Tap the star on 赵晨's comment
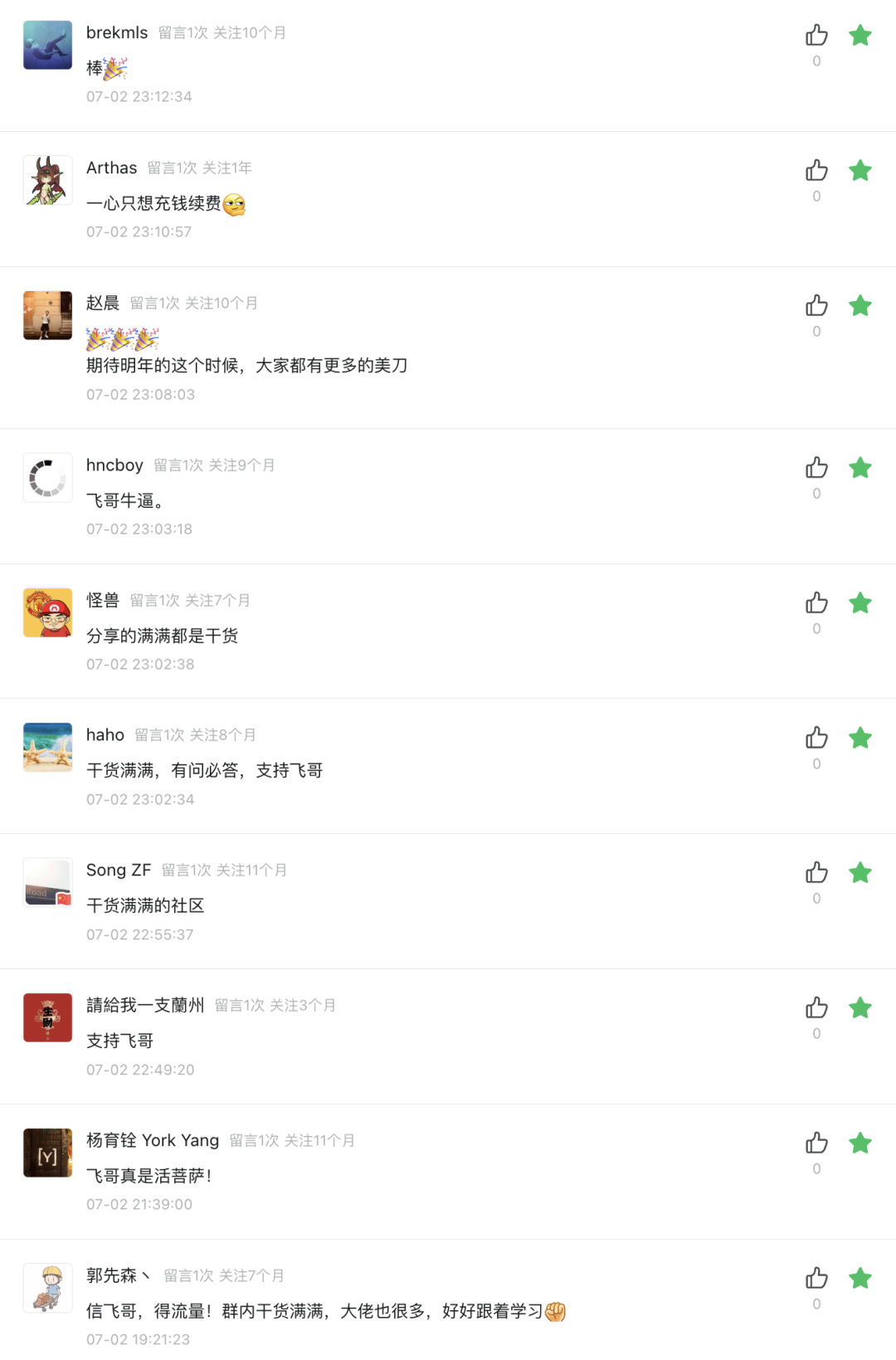Image resolution: width=896 pixels, height=1360 pixels. click(x=860, y=306)
